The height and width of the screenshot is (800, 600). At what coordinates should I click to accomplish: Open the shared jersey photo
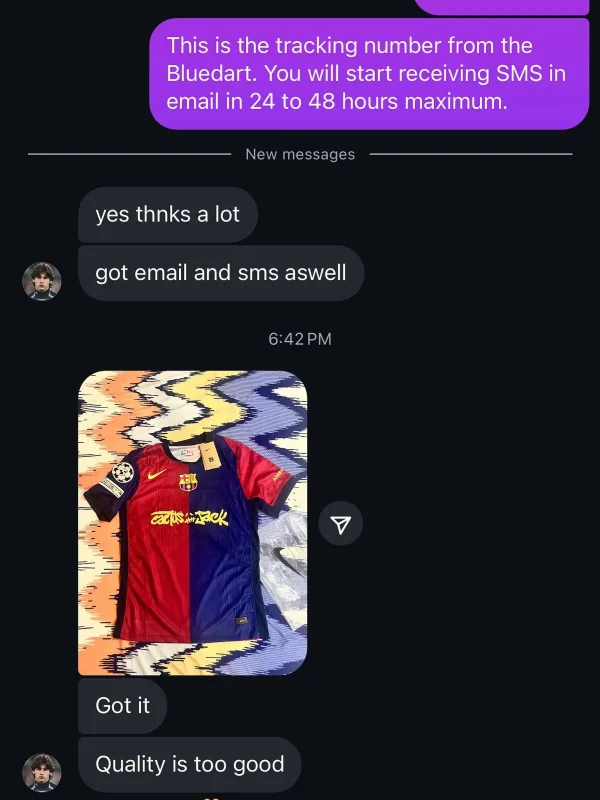tap(193, 523)
